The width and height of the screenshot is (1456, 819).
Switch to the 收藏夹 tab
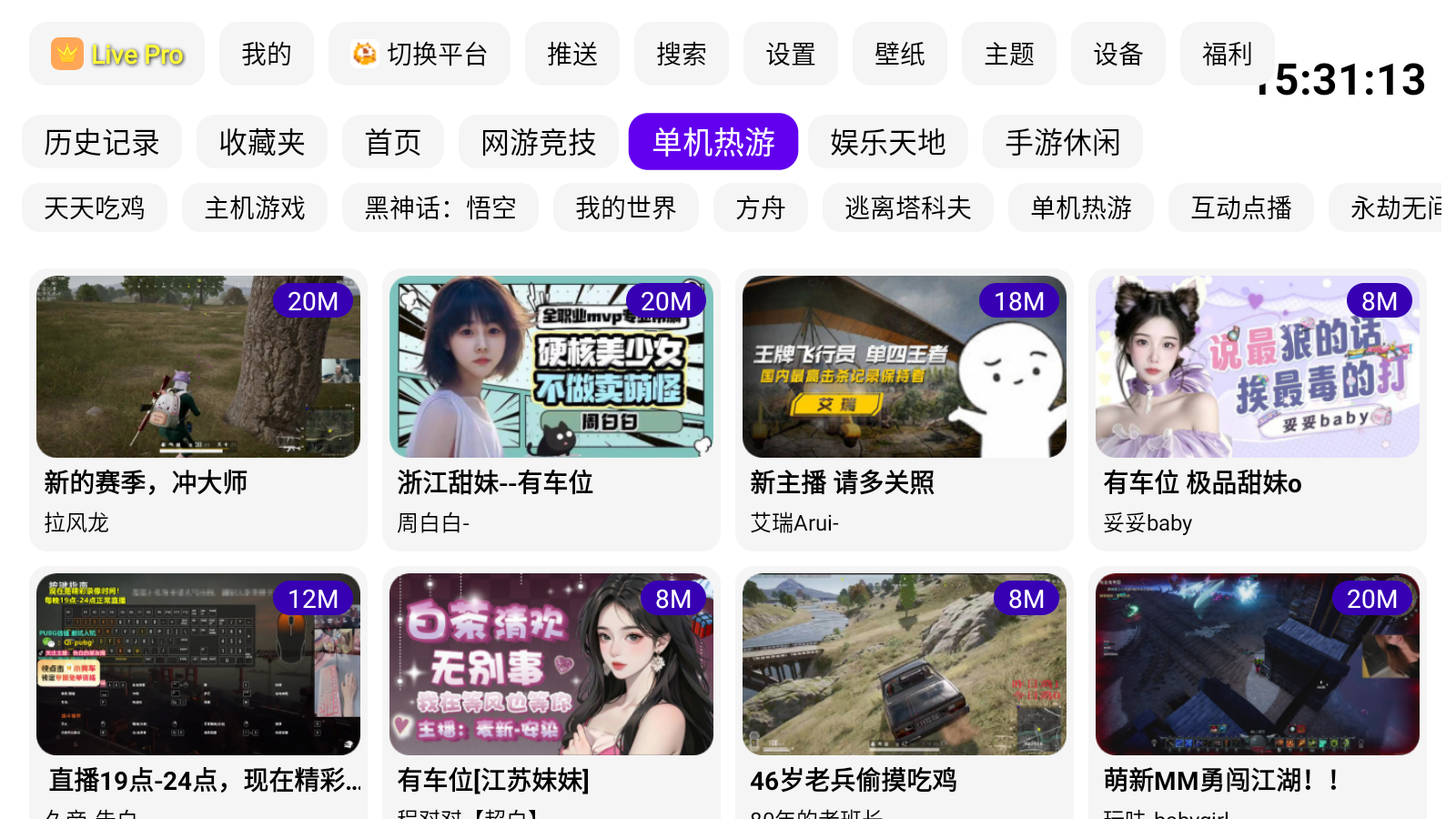pos(262,142)
